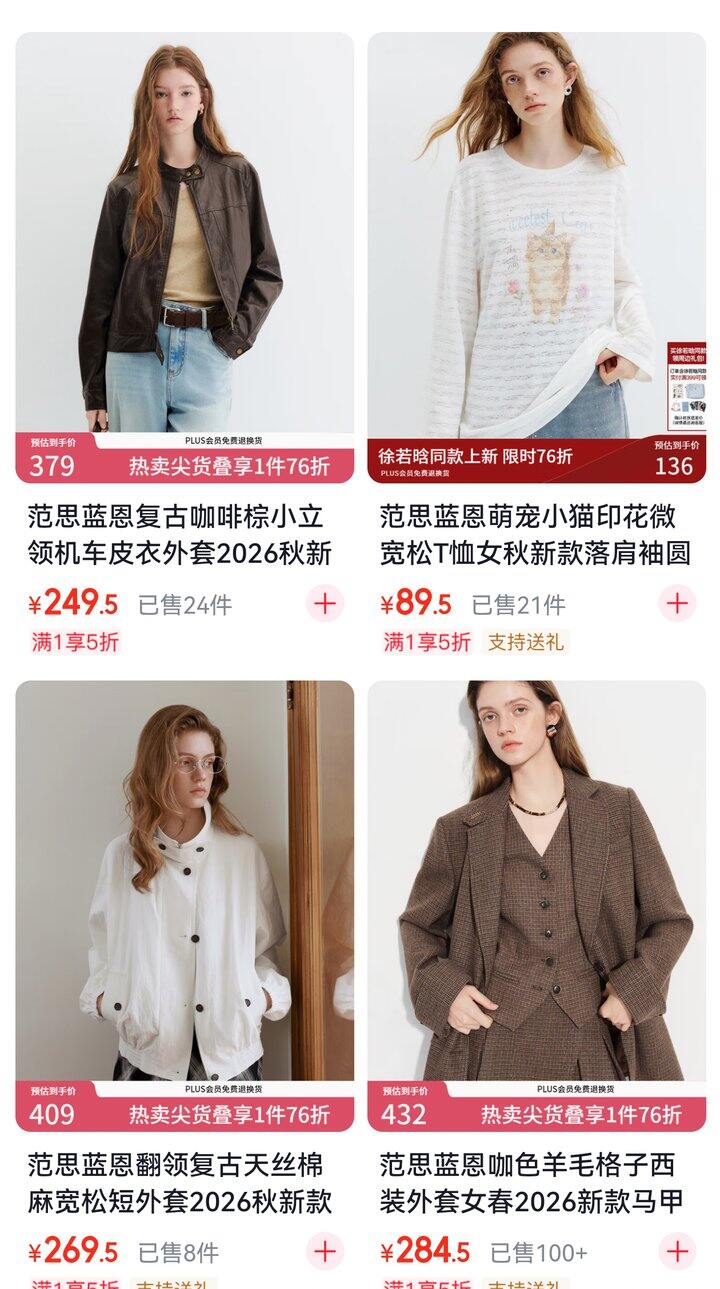Viewport: 720px width, 1289px height.
Task: Add the ¥89.5 cat T-shirt to cart
Action: [x=677, y=603]
